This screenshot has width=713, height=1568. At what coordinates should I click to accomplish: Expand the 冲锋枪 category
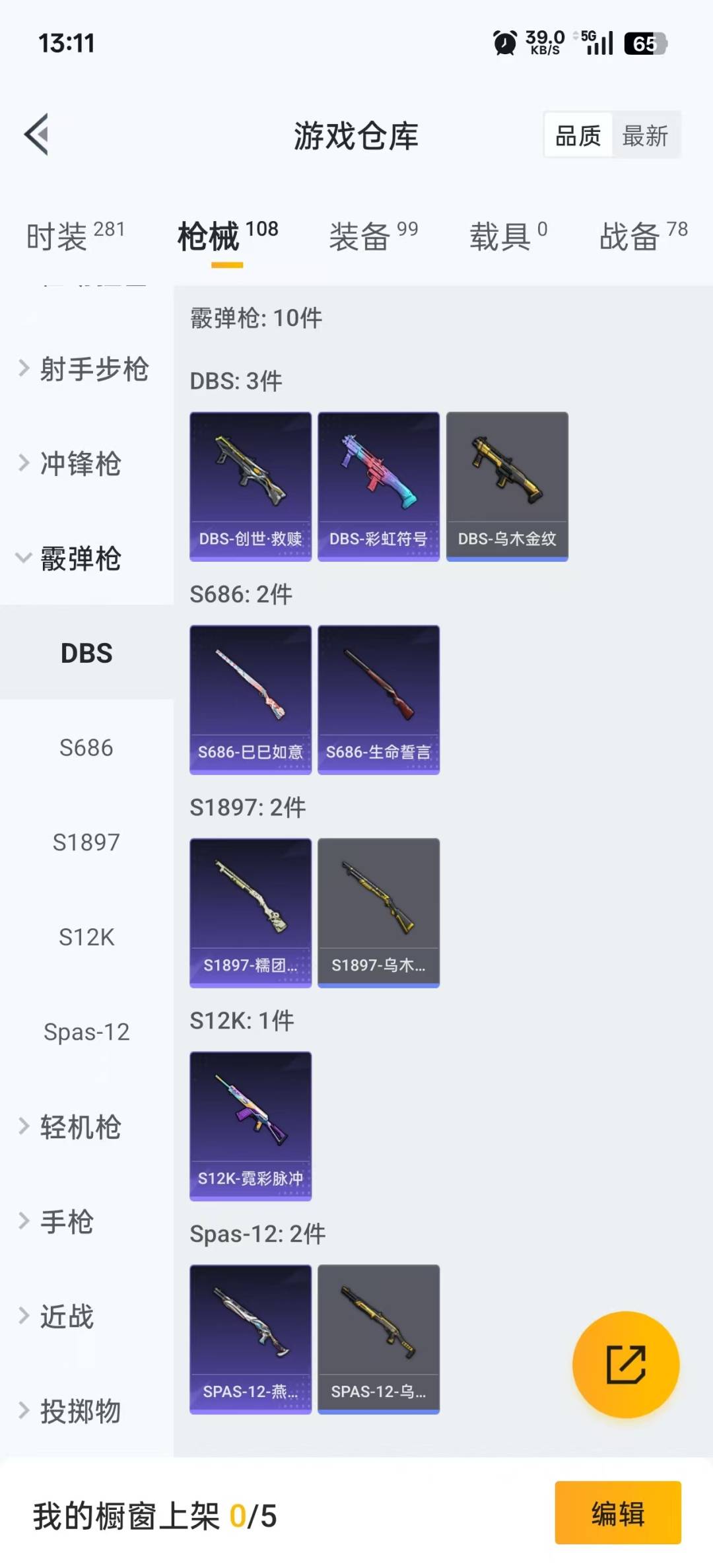79,463
